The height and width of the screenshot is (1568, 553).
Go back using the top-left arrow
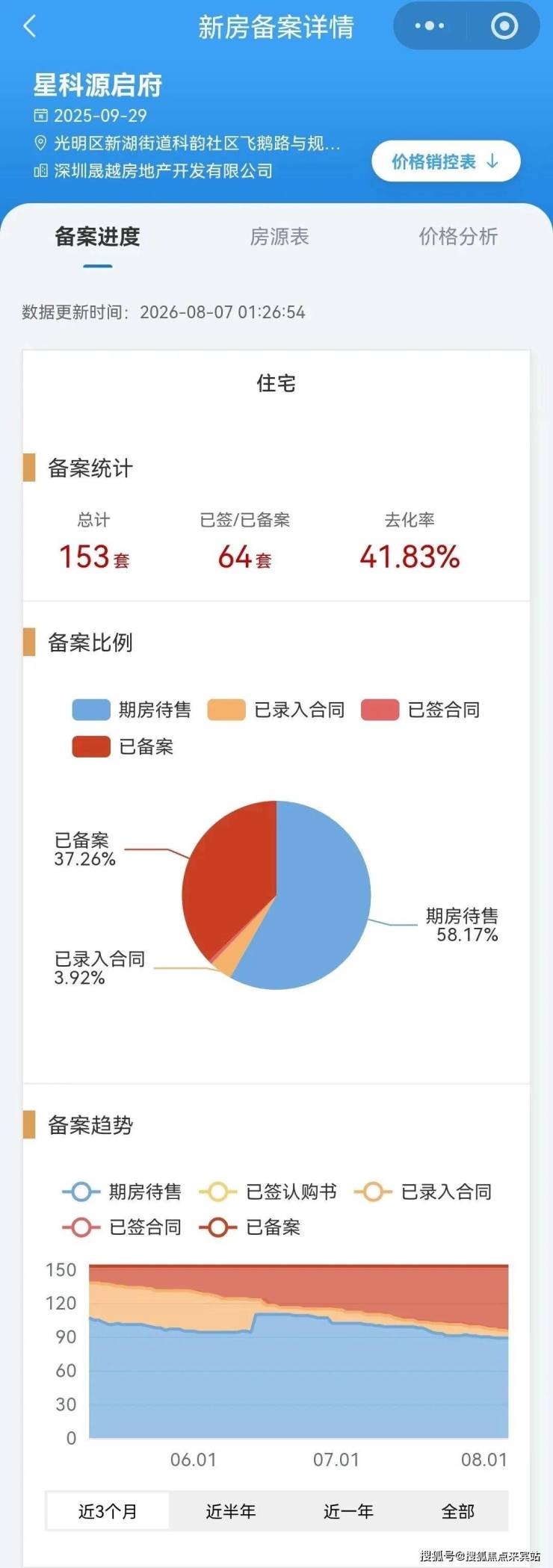click(x=29, y=26)
